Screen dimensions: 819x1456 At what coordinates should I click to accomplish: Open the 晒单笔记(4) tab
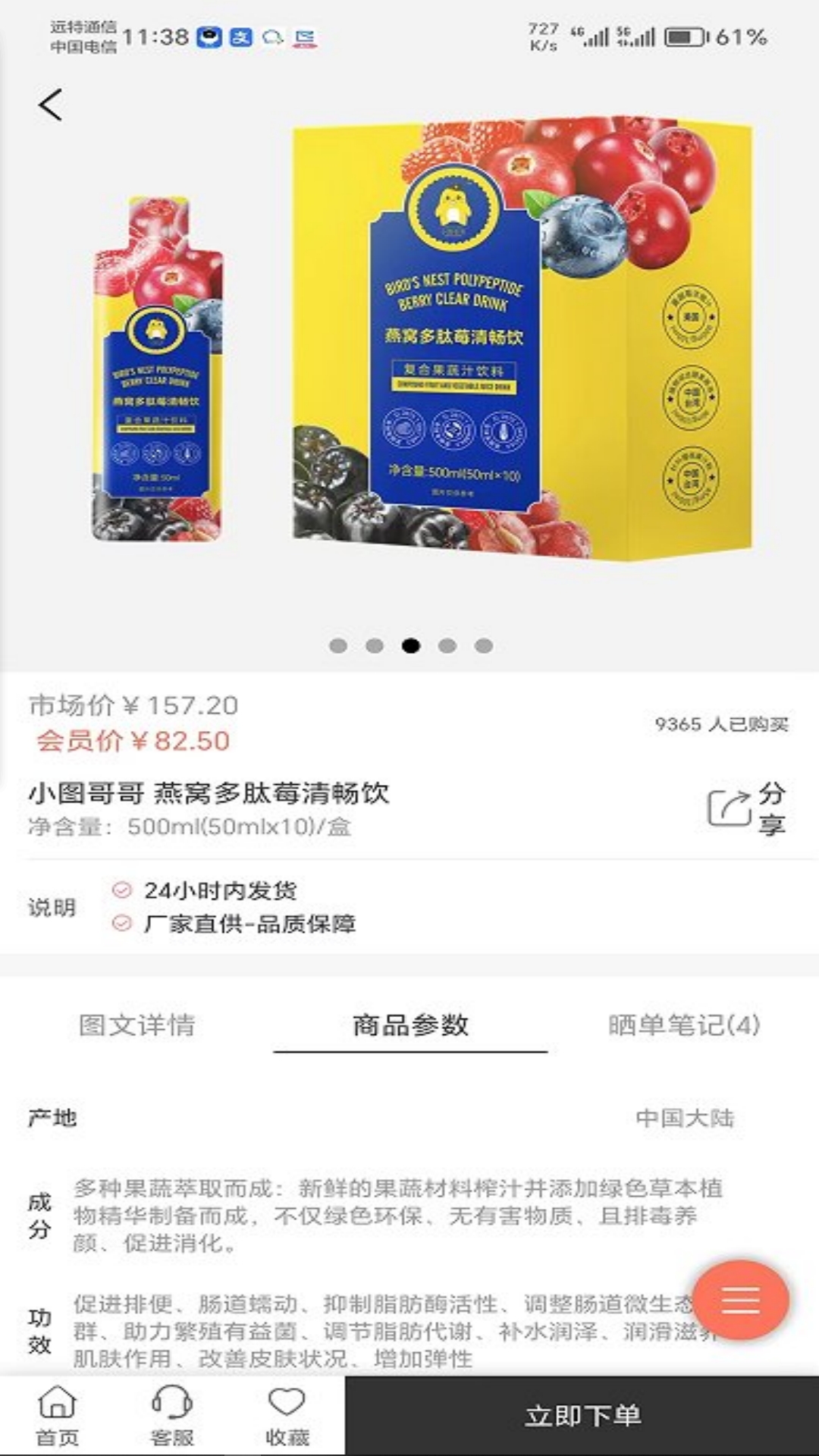pyautogui.click(x=683, y=1025)
